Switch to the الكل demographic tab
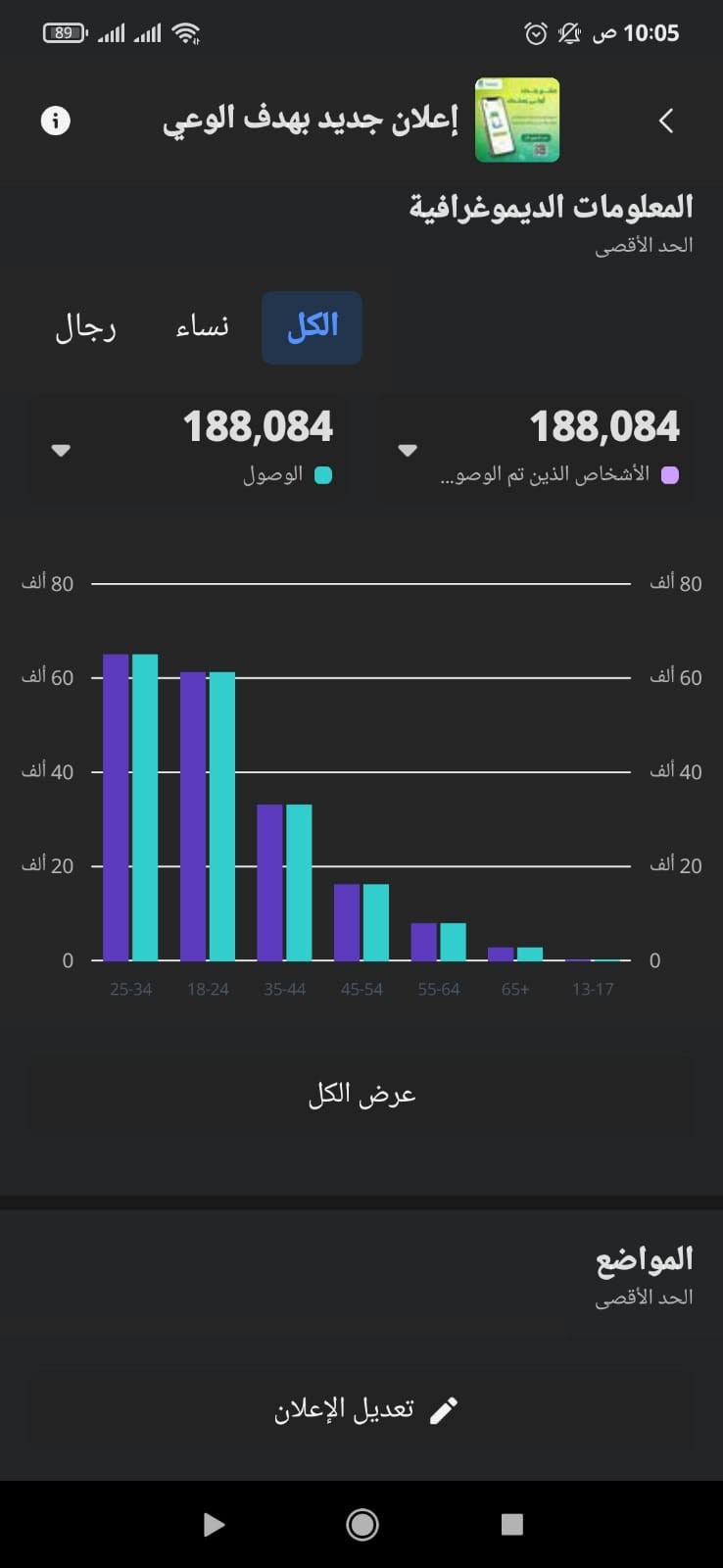This screenshot has width=723, height=1568. pyautogui.click(x=312, y=327)
